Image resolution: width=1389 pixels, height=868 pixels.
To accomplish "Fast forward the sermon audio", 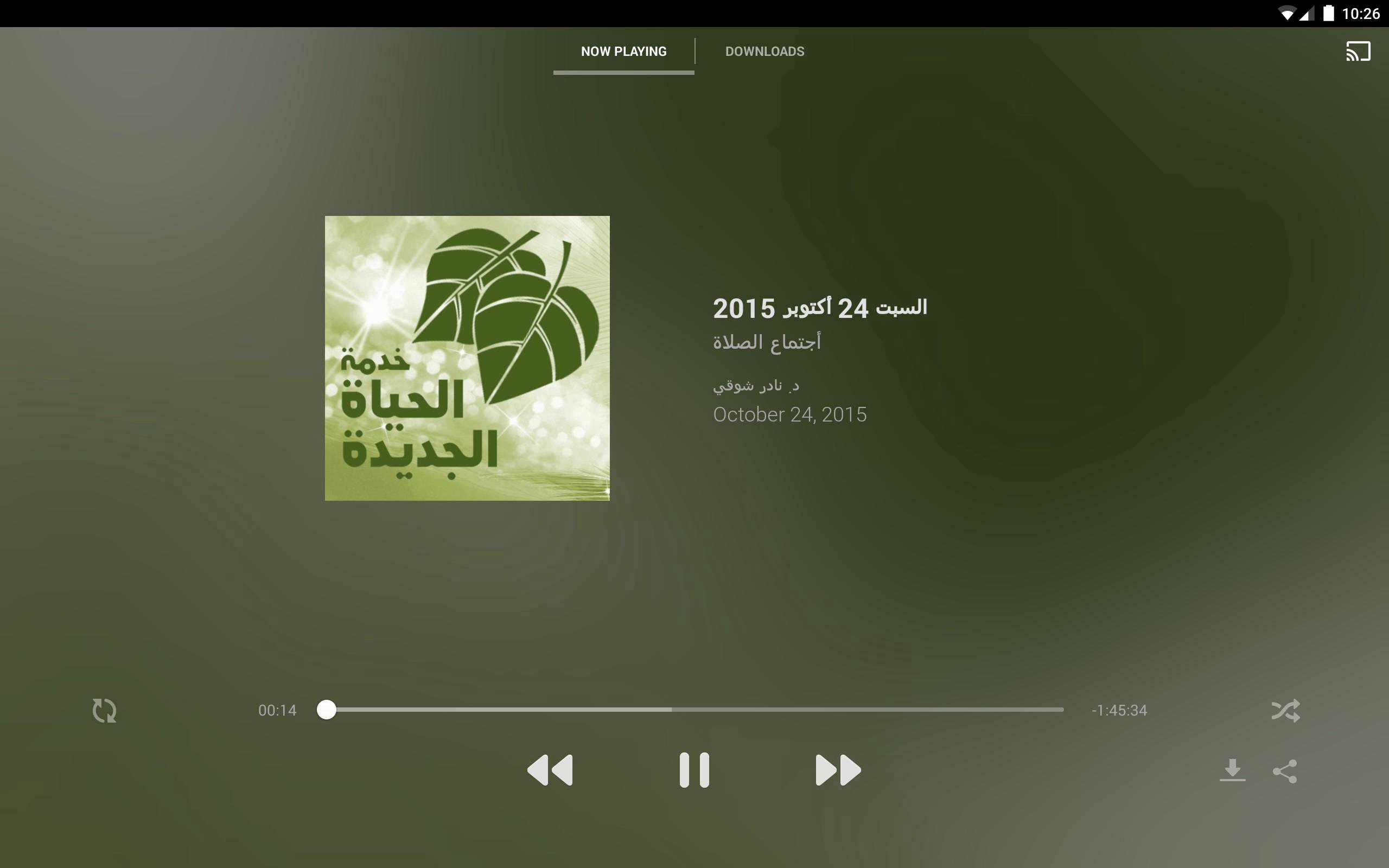I will pos(838,770).
